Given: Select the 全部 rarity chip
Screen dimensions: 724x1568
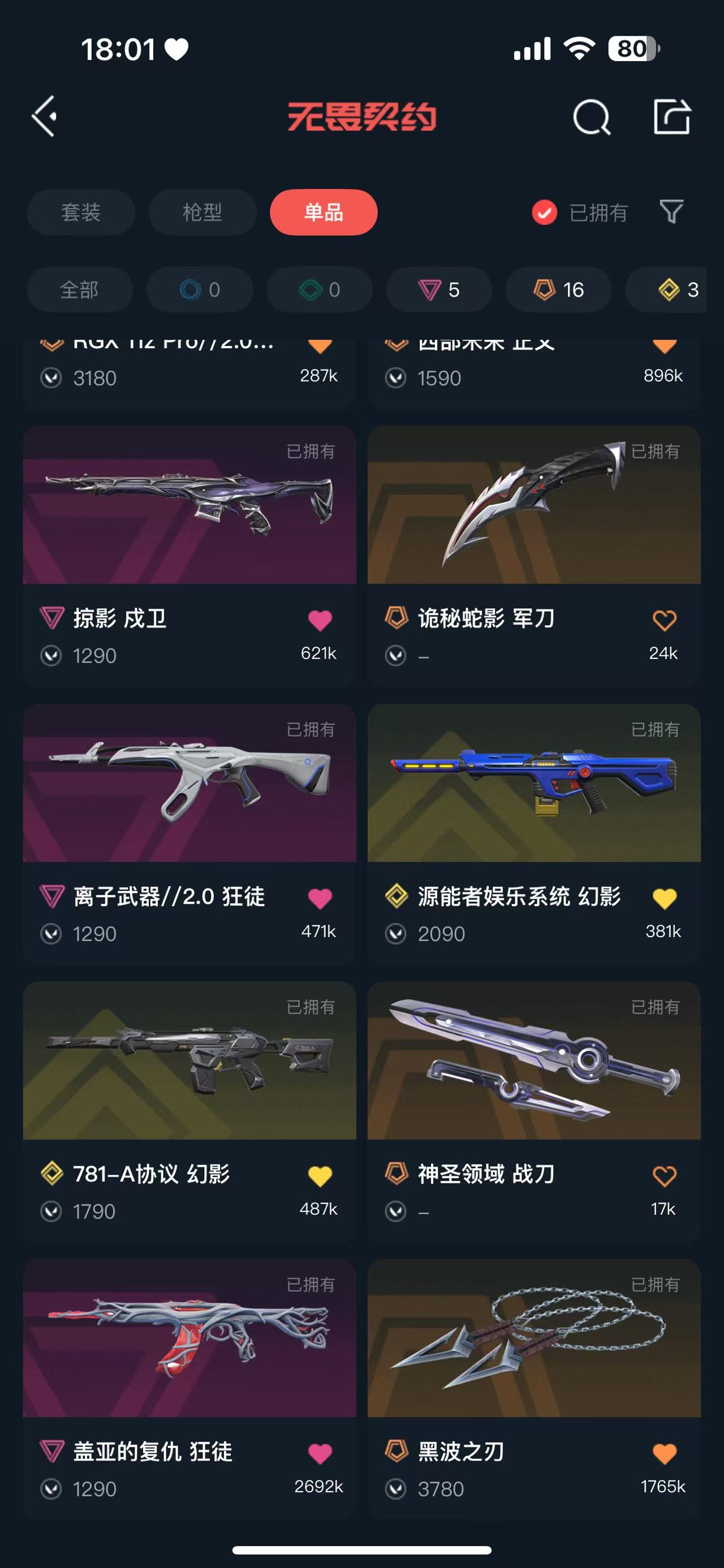Looking at the screenshot, I should pyautogui.click(x=79, y=290).
